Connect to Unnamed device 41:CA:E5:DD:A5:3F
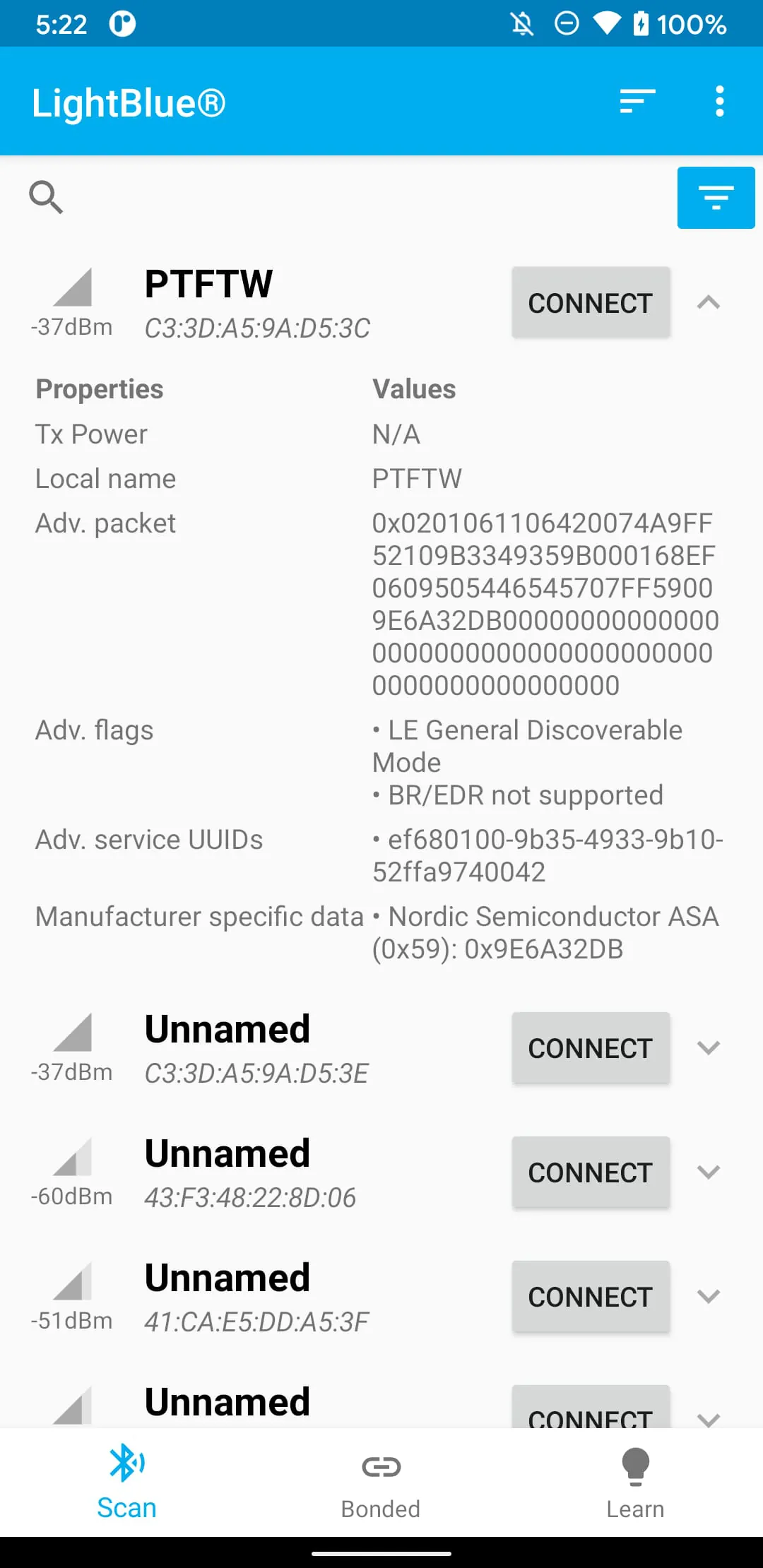Viewport: 763px width, 1568px height. (591, 1297)
